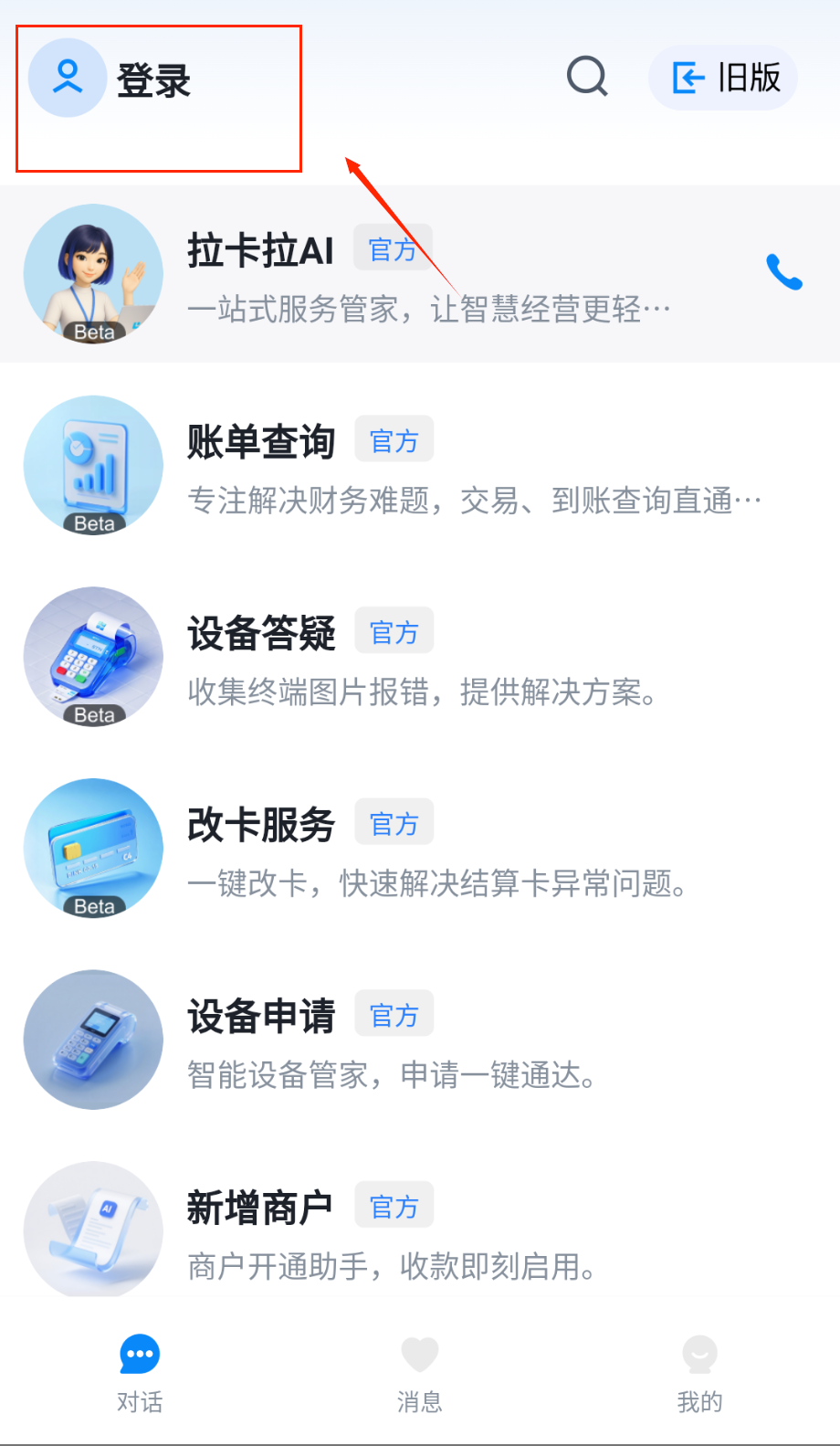Tap the 设备答疑 POS terminal icon
Viewport: 840px width, 1446px height.
pyautogui.click(x=92, y=657)
